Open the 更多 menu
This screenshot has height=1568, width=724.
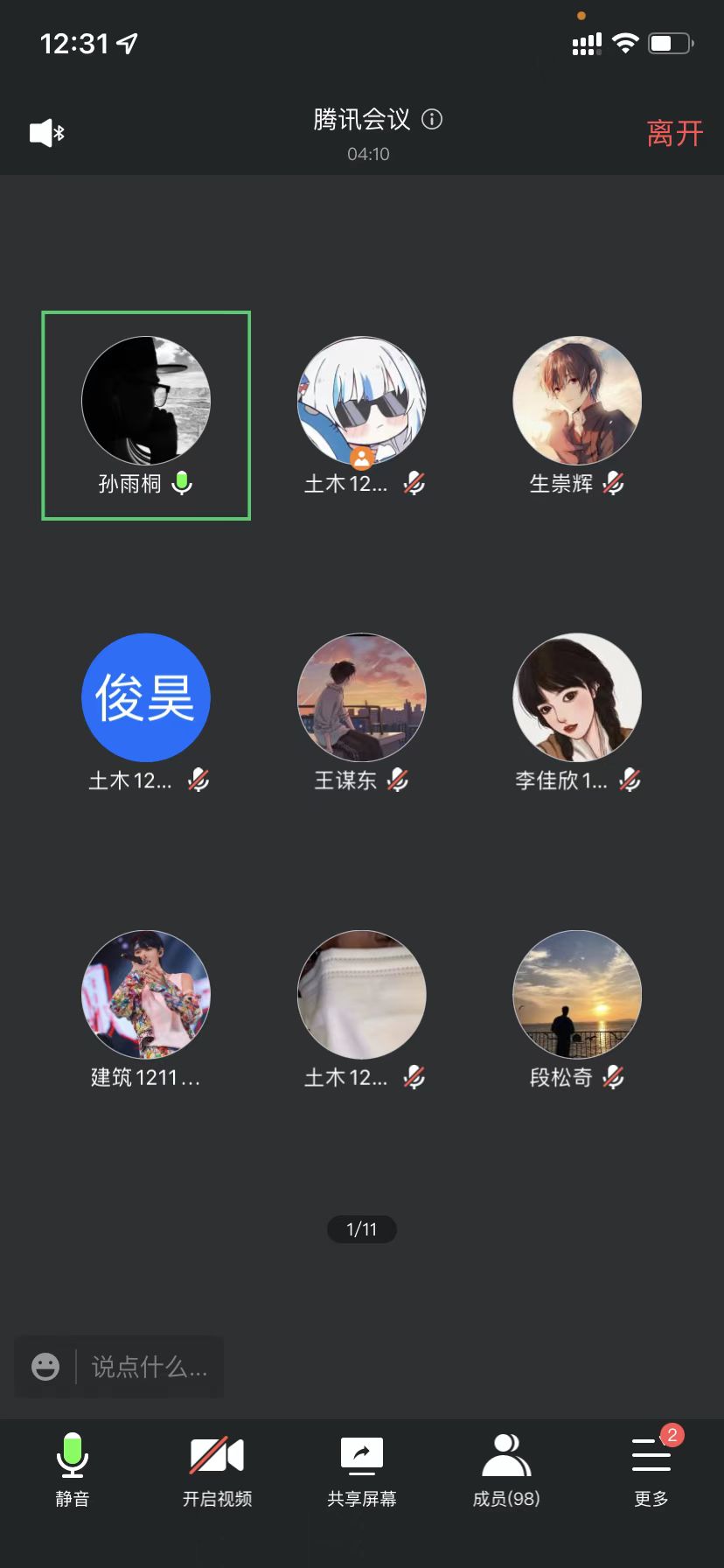click(651, 1472)
